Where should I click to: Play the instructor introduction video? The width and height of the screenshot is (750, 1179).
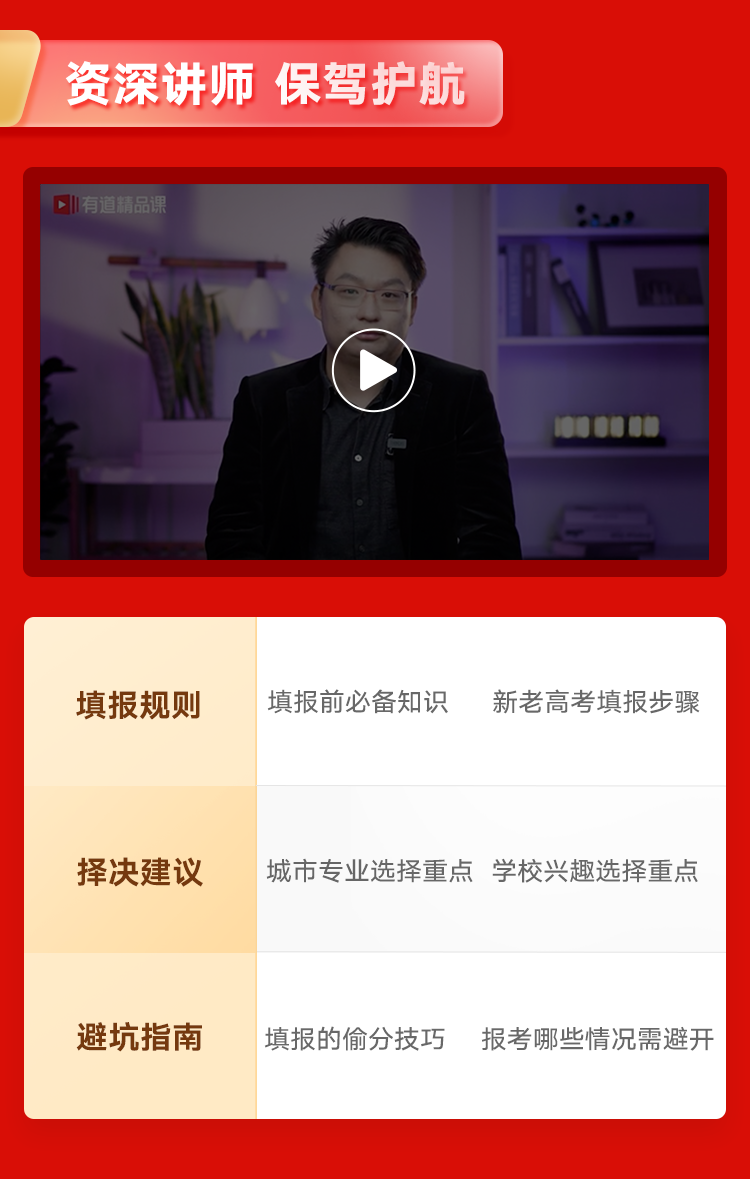click(x=373, y=370)
